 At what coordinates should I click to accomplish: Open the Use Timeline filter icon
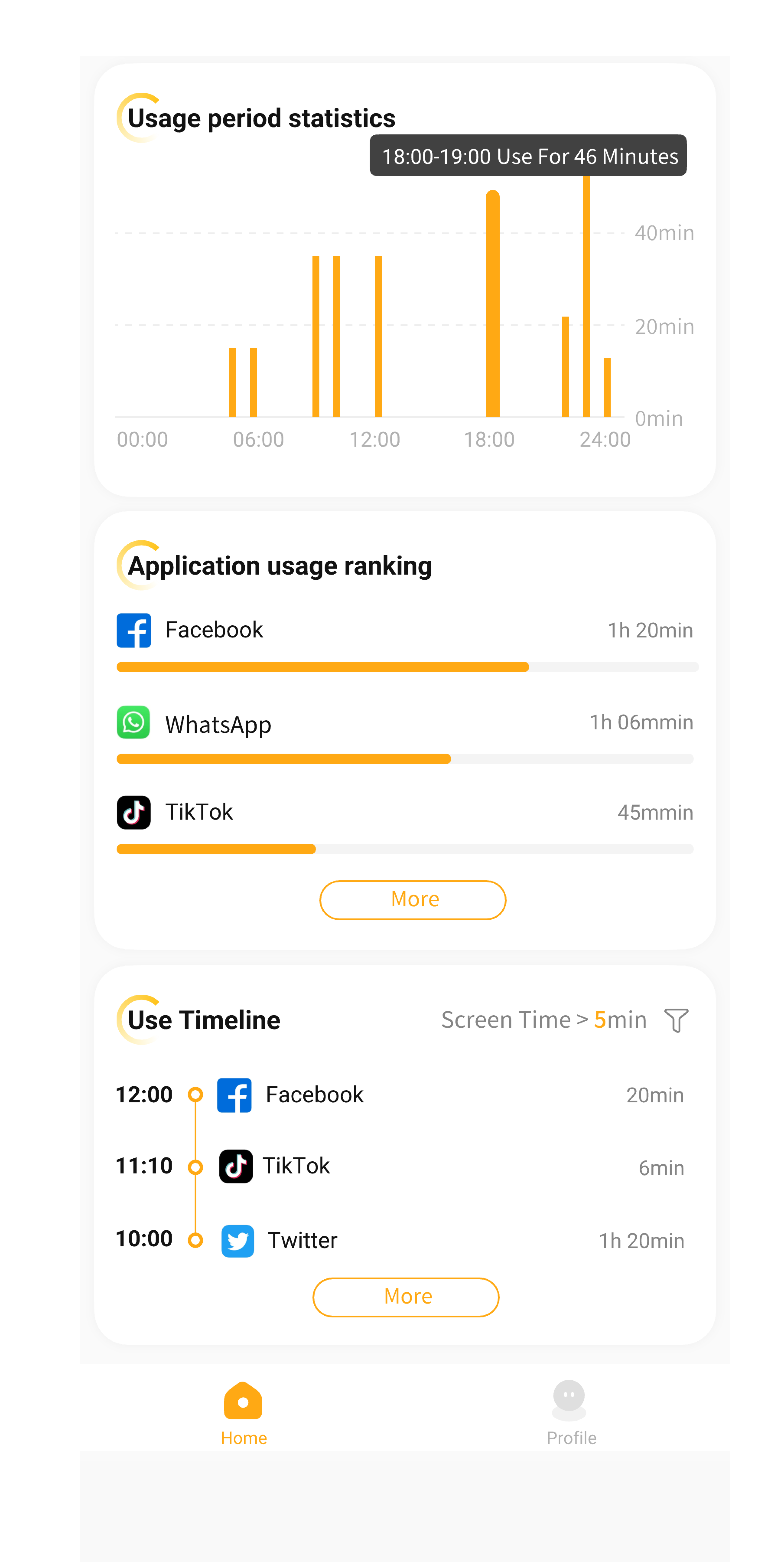[x=676, y=1020]
